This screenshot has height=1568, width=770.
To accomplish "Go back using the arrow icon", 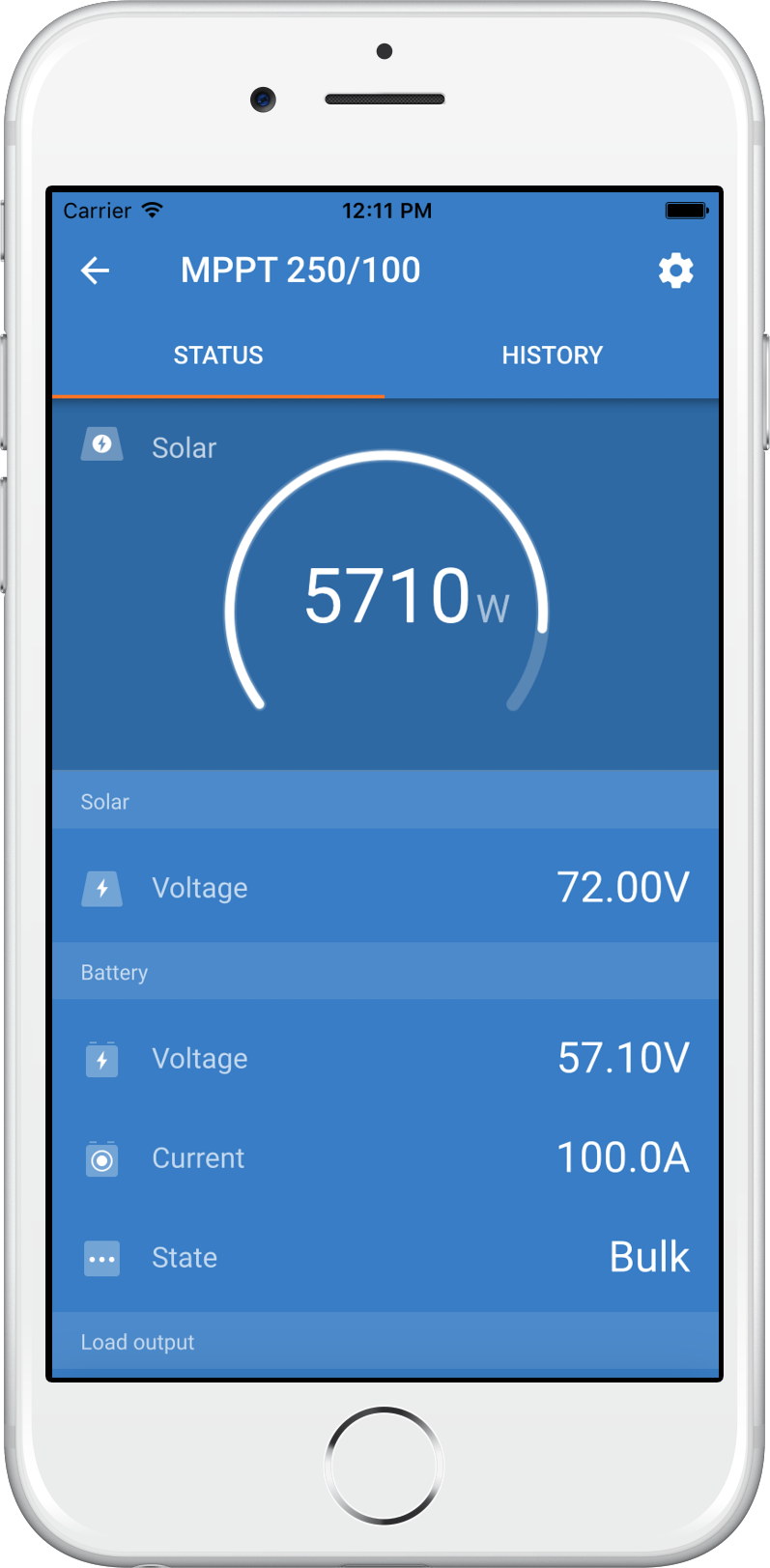I will pyautogui.click(x=95, y=271).
